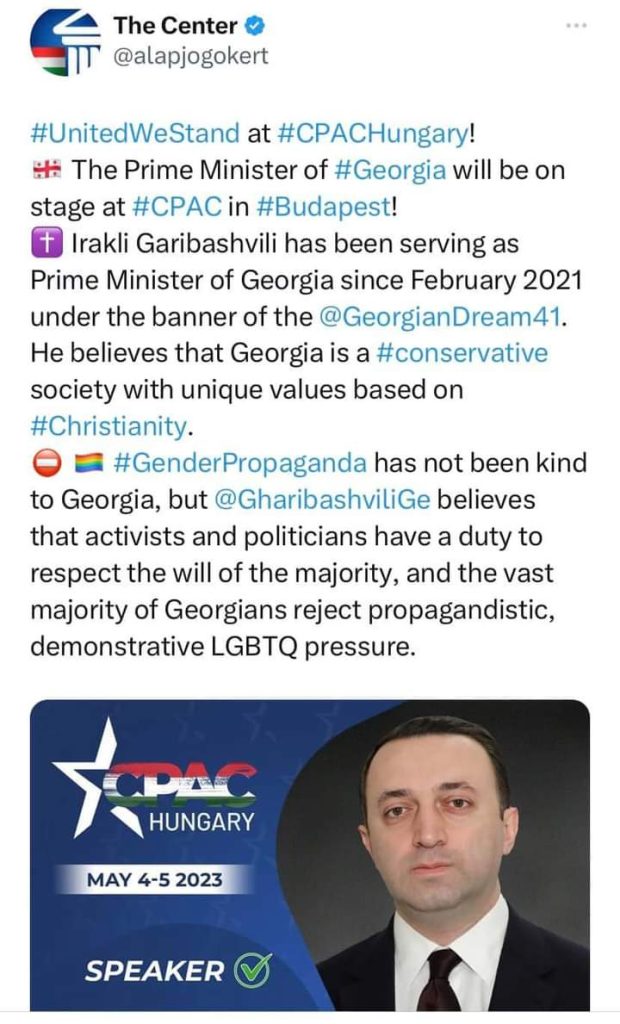The image size is (620, 1024).
Task: Tap the #GenderPropaganda hashtag
Action: click(240, 463)
